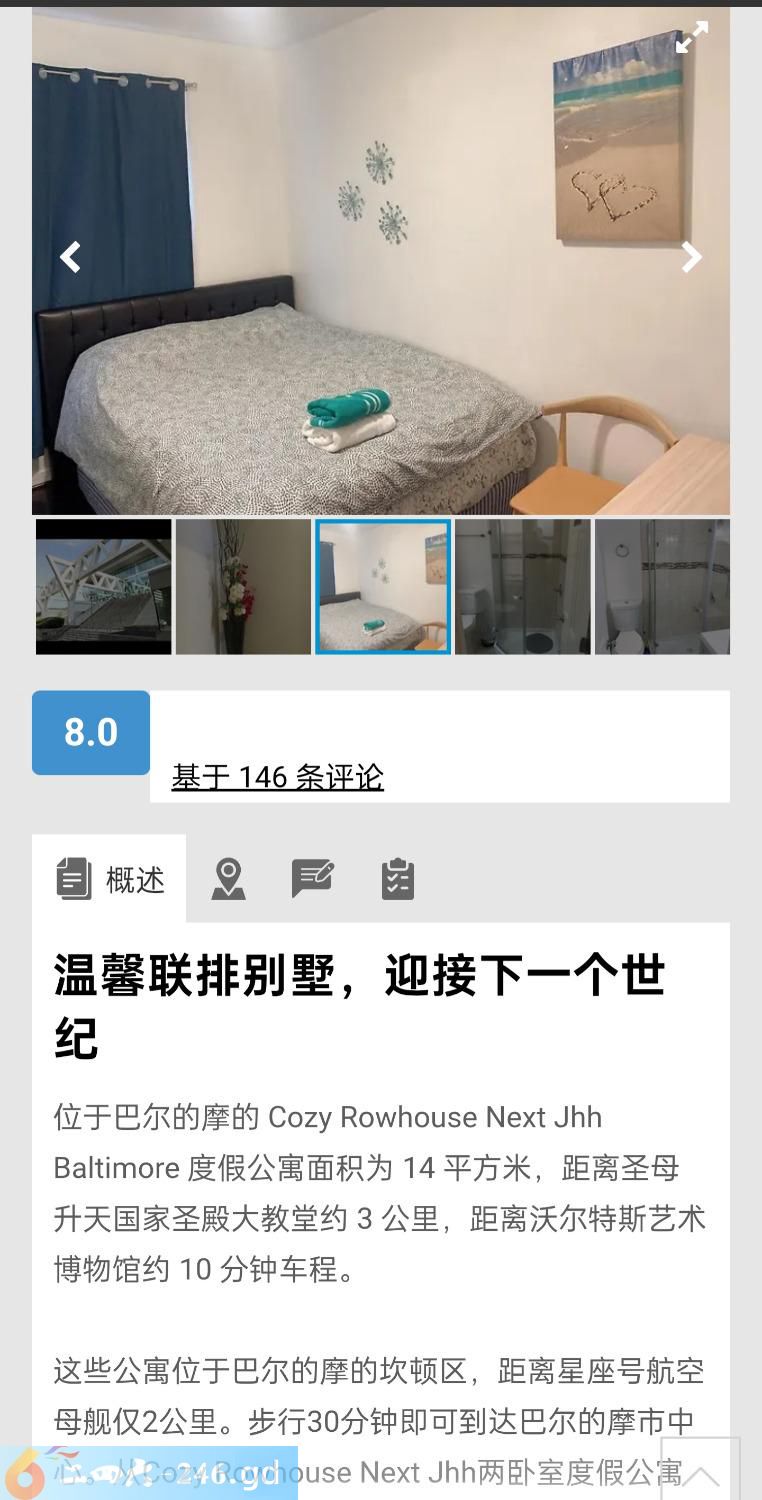Switch to the map location tab
762x1500 pixels.
pos(228,879)
